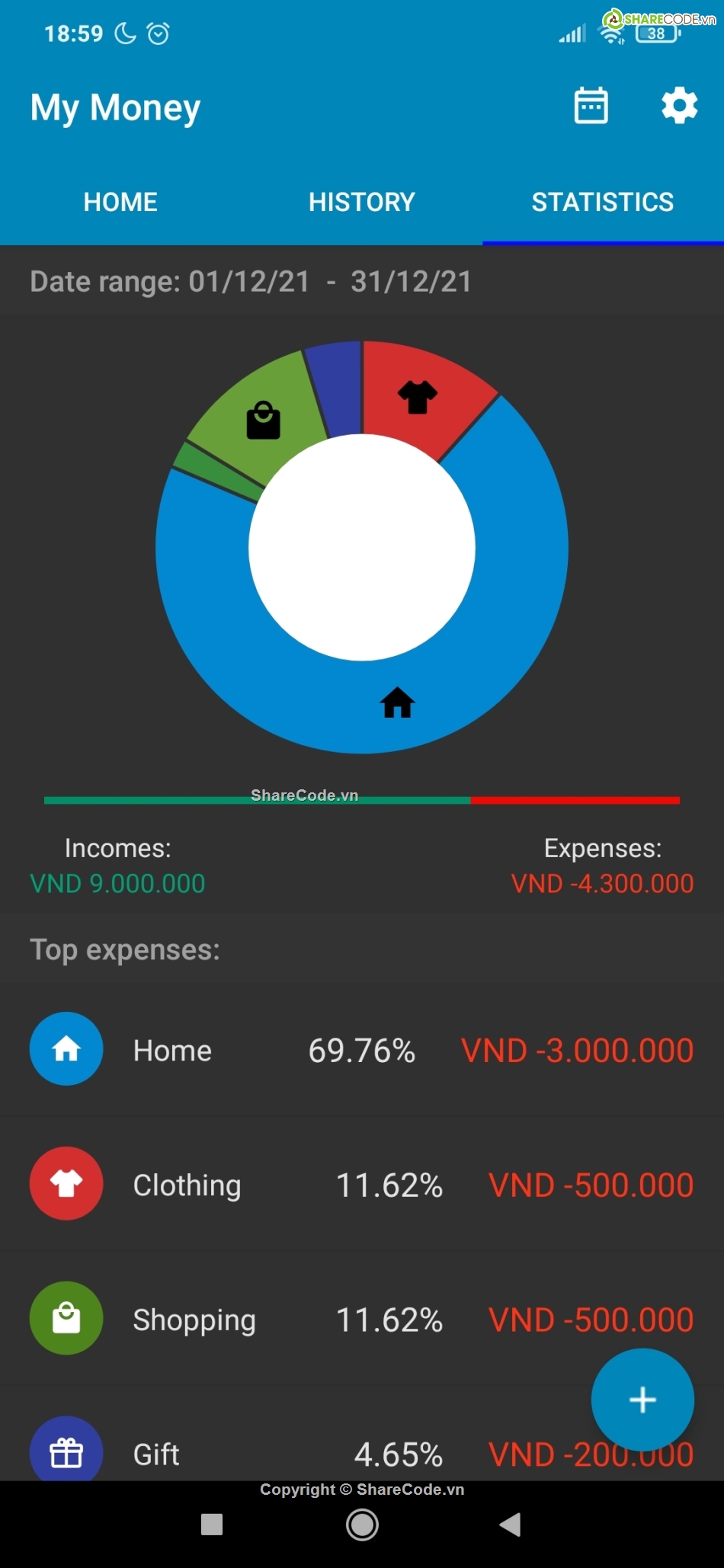
Task: Add a new transaction with plus button
Action: 642,1399
